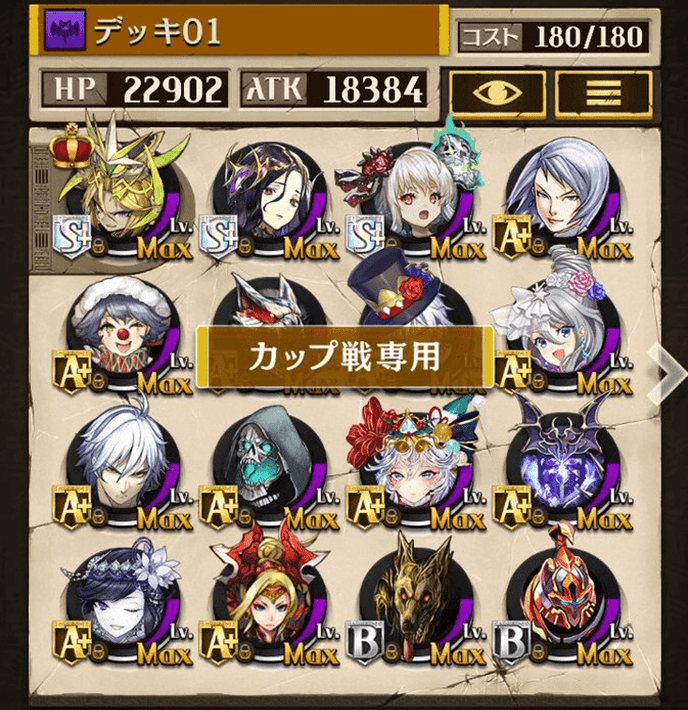Tap the eye view button
Viewport: 688px width, 710px height.
point(498,94)
